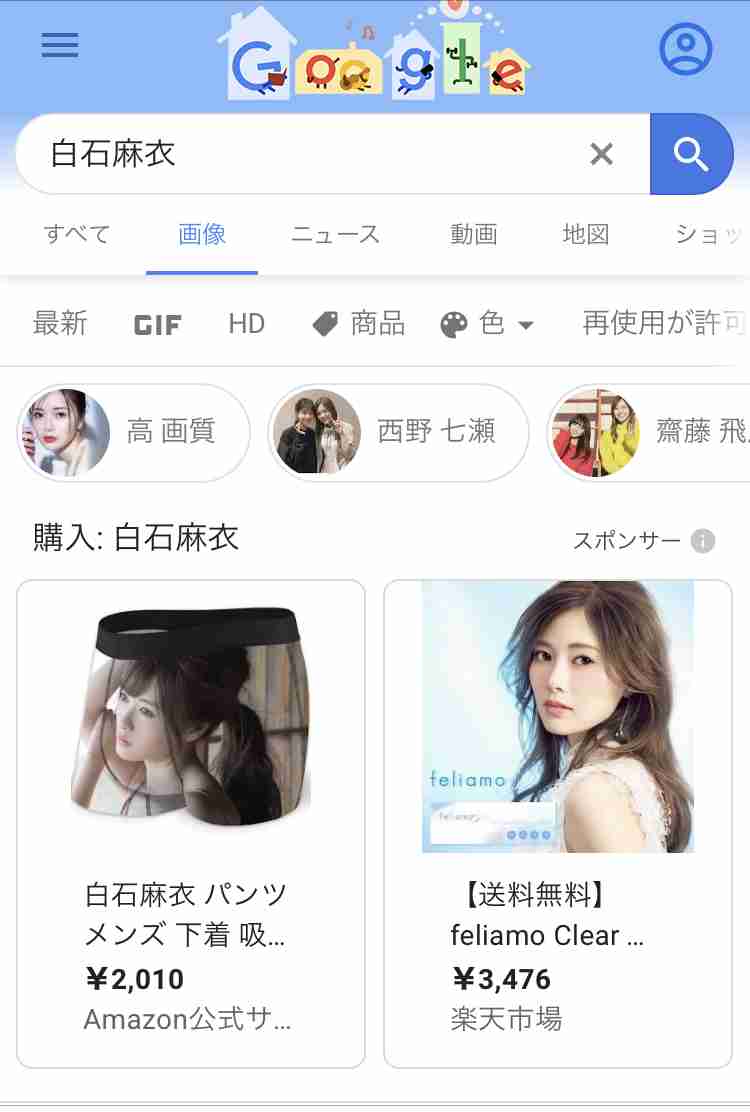The width and height of the screenshot is (750, 1112).
Task: Open the account profile icon
Action: point(686,45)
